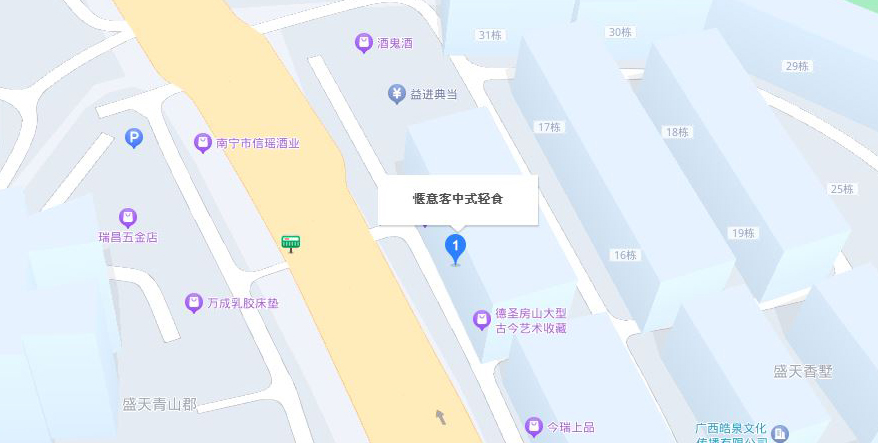Viewport: 878px width, 443px height.
Task: Select the 广西皓景文化传播 company marker
Action: pyautogui.click(x=780, y=433)
